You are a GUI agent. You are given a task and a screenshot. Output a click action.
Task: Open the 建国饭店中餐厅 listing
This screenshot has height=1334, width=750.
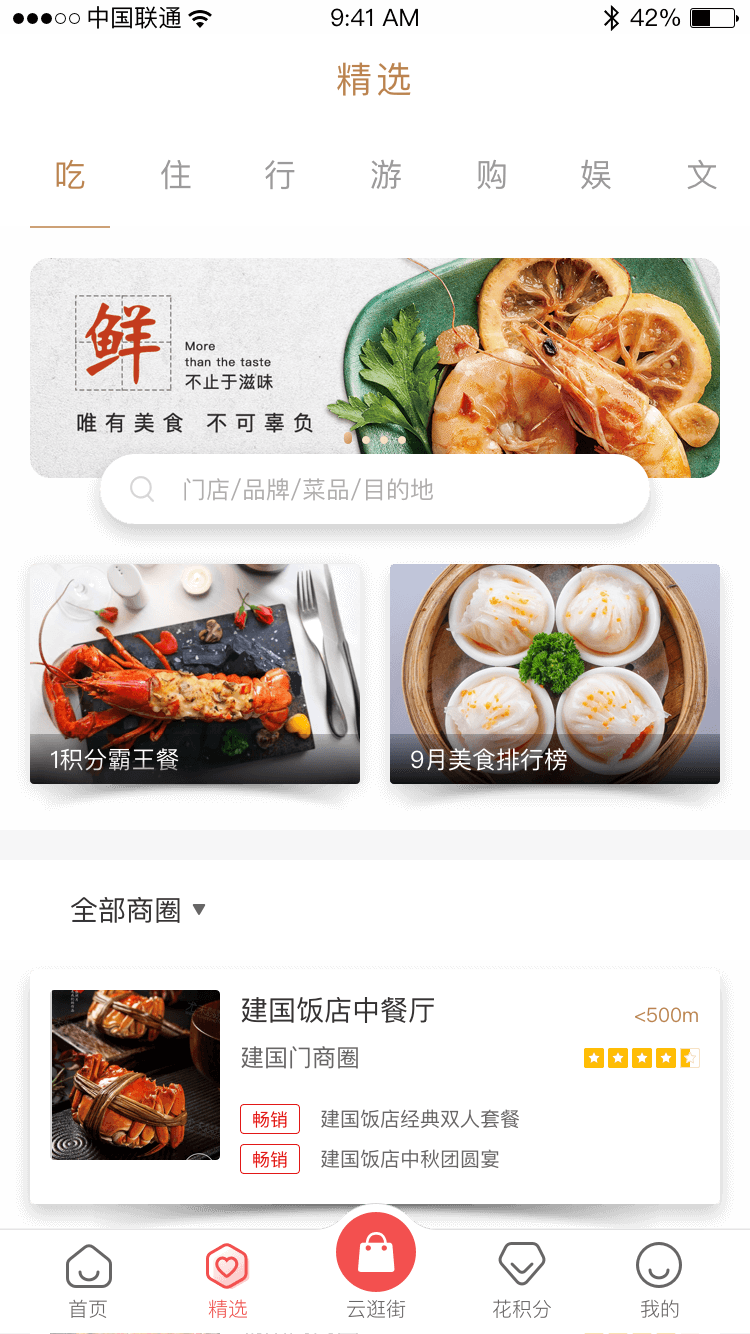coord(375,1085)
